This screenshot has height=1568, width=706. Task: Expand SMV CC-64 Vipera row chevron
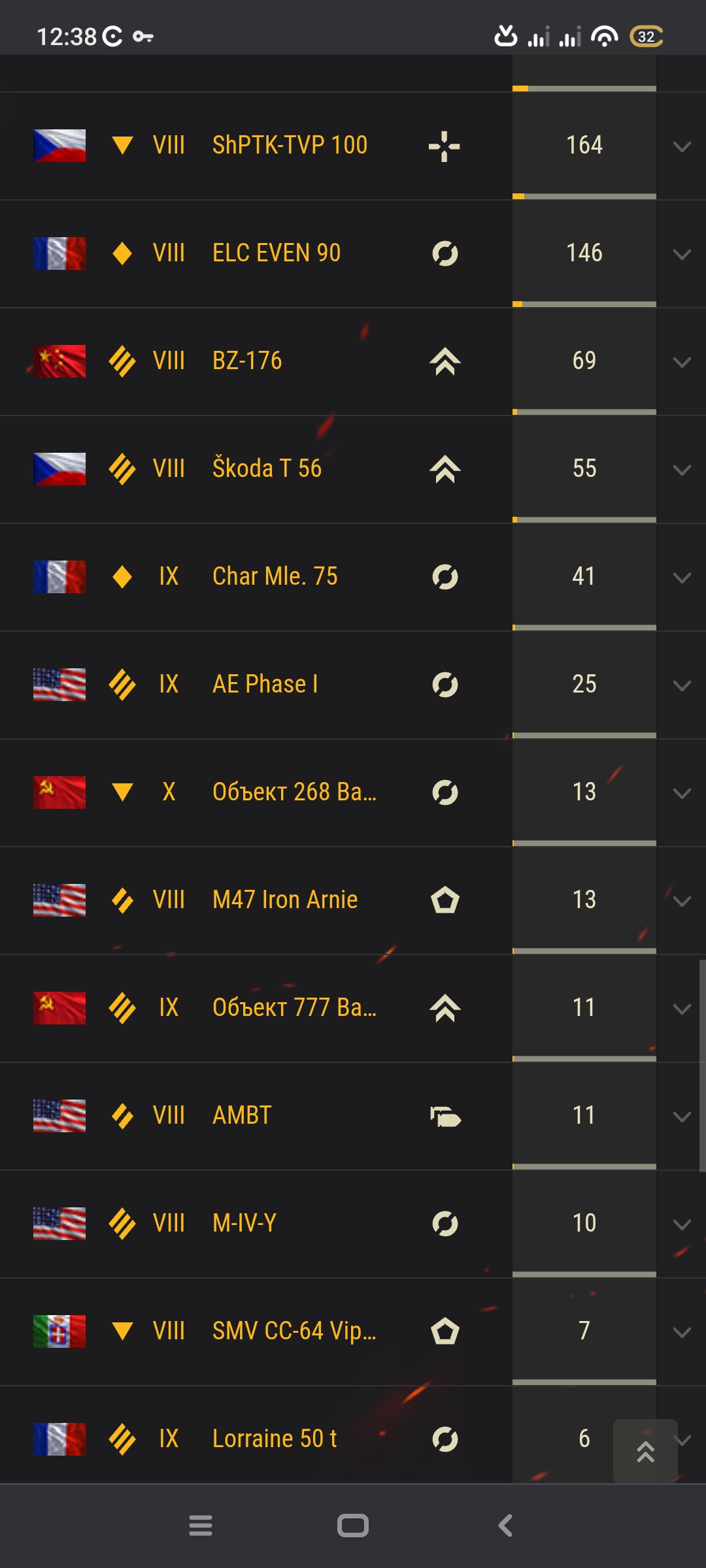point(682,1332)
